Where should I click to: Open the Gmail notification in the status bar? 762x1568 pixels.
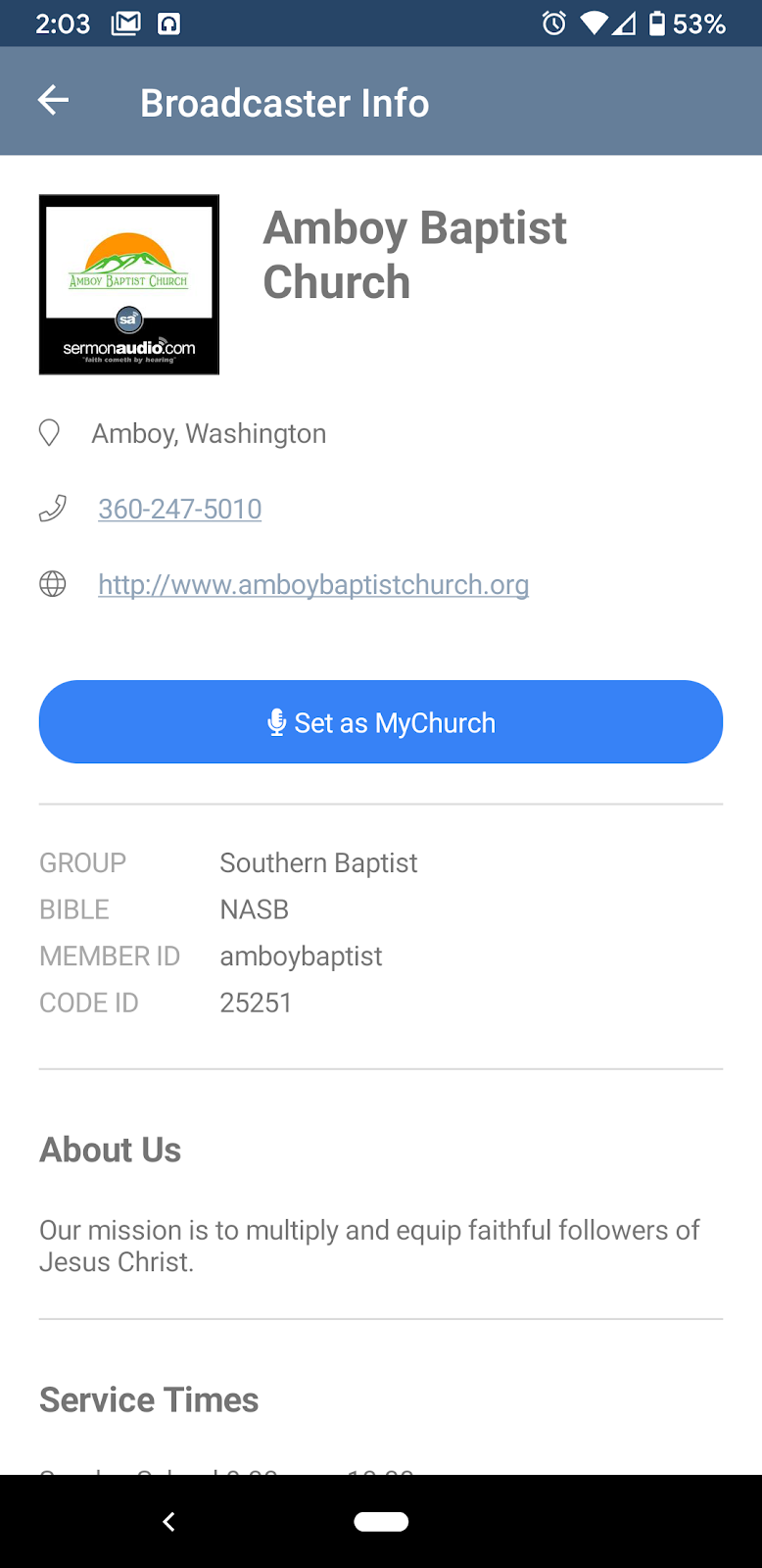pos(125,22)
